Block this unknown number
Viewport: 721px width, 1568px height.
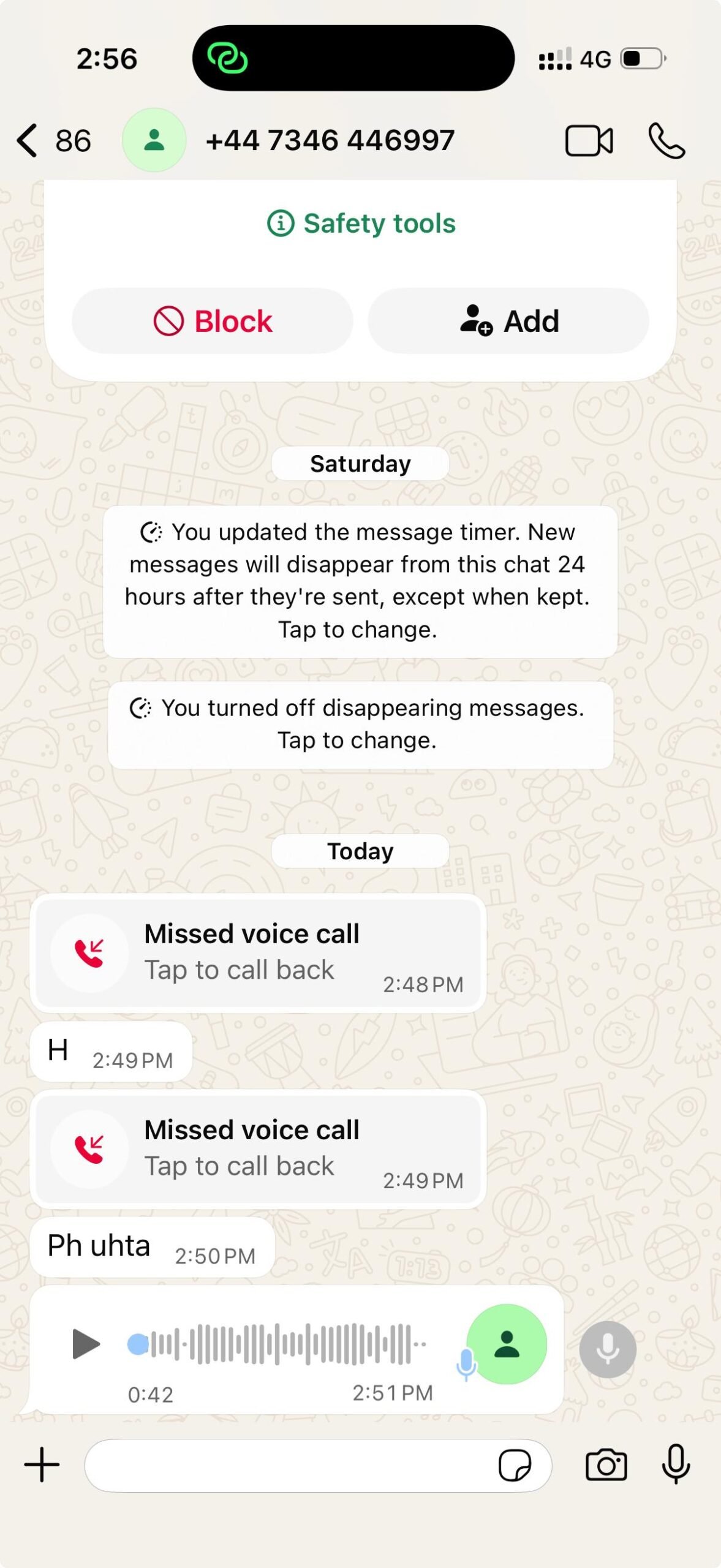pyautogui.click(x=213, y=321)
